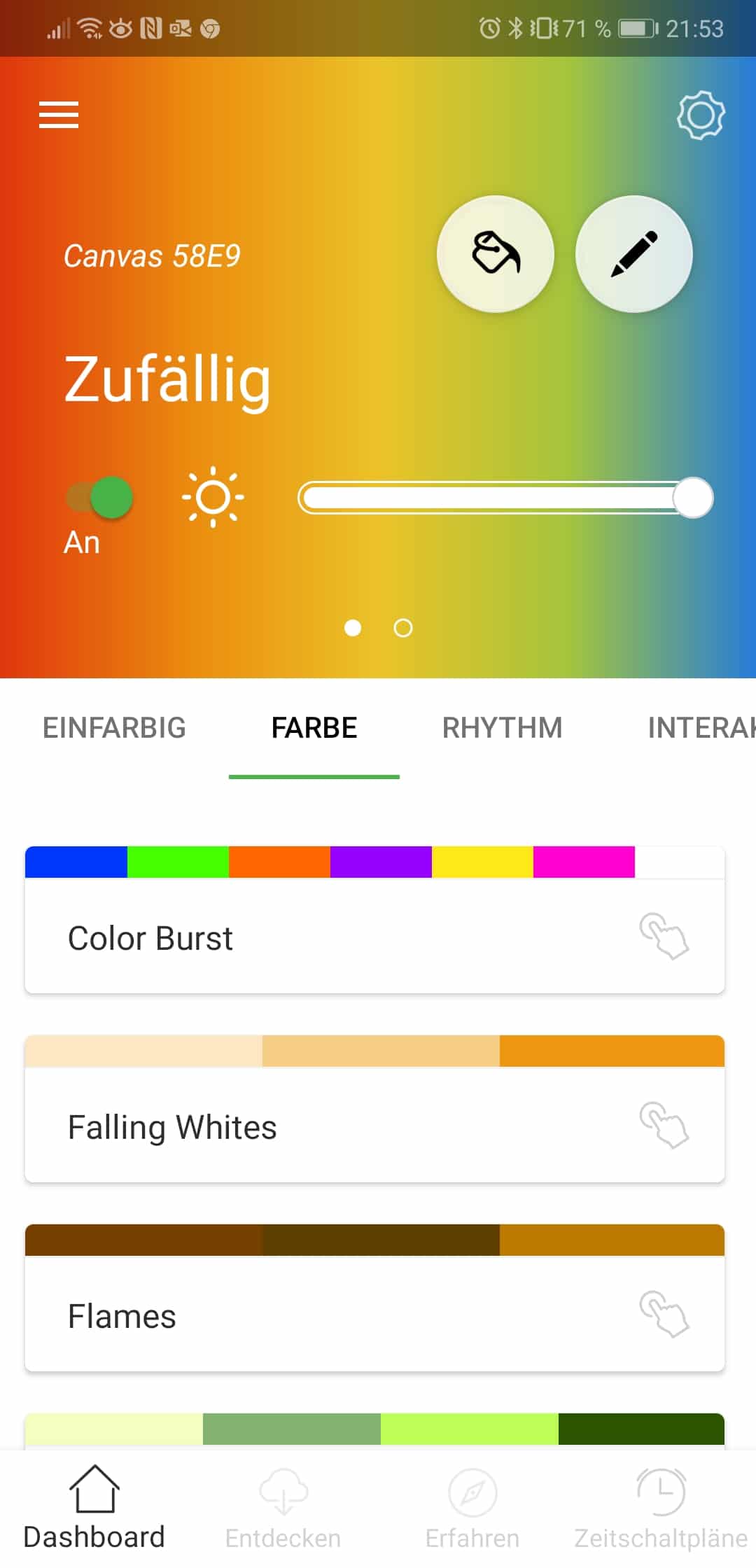The width and height of the screenshot is (756, 1568).
Task: Tap the touch icon on Color Burst
Action: pyautogui.click(x=664, y=936)
